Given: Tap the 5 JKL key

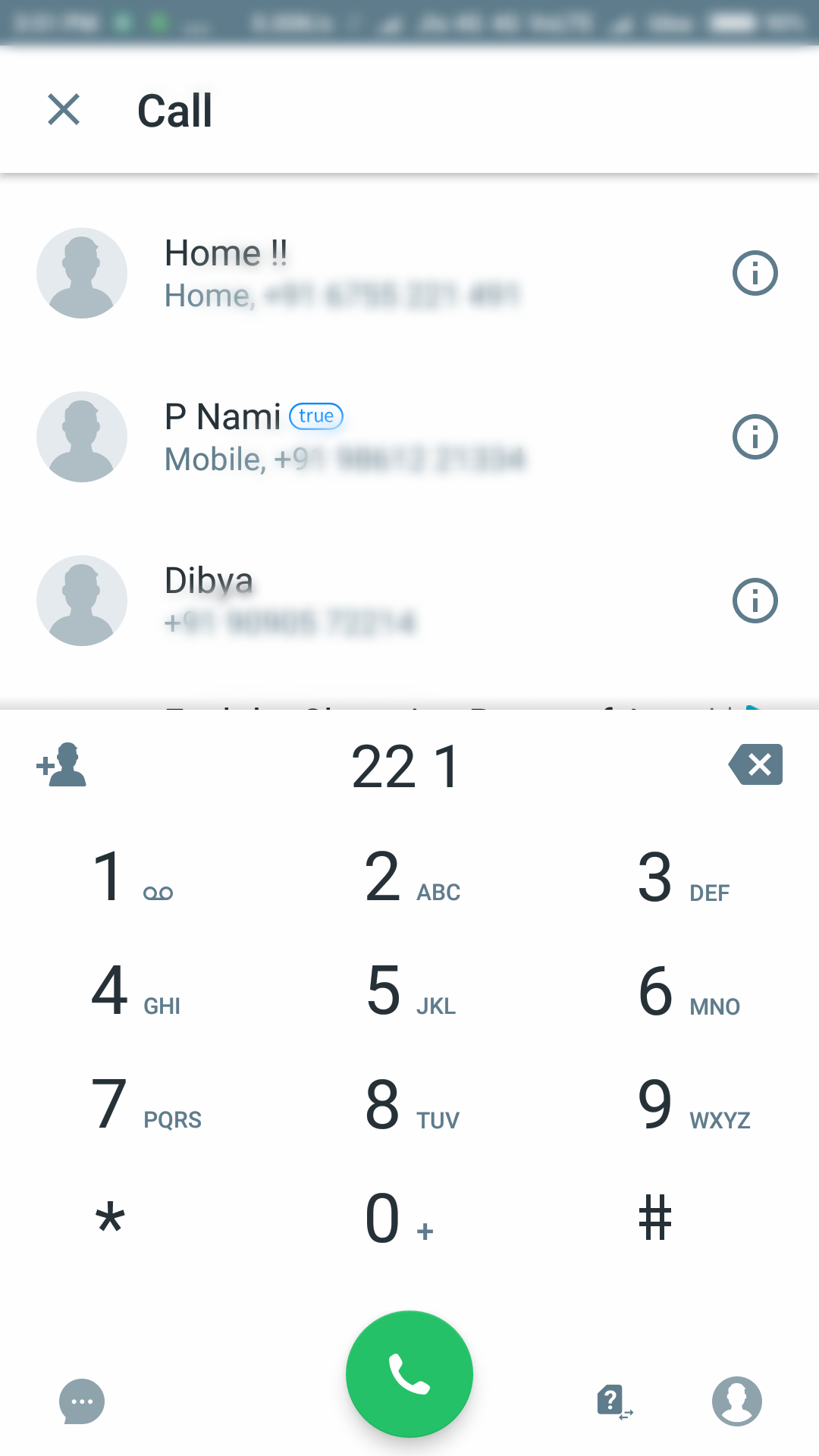Looking at the screenshot, I should (x=409, y=992).
